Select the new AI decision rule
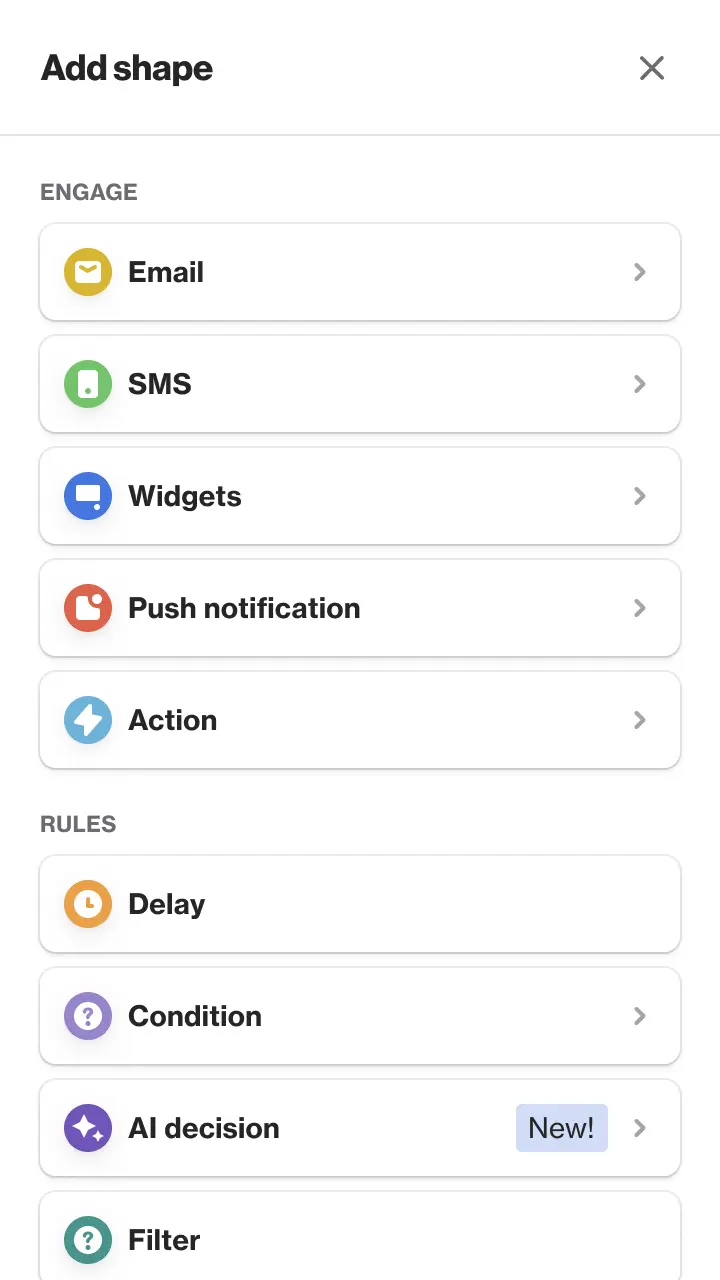The width and height of the screenshot is (720, 1280). click(x=360, y=1128)
